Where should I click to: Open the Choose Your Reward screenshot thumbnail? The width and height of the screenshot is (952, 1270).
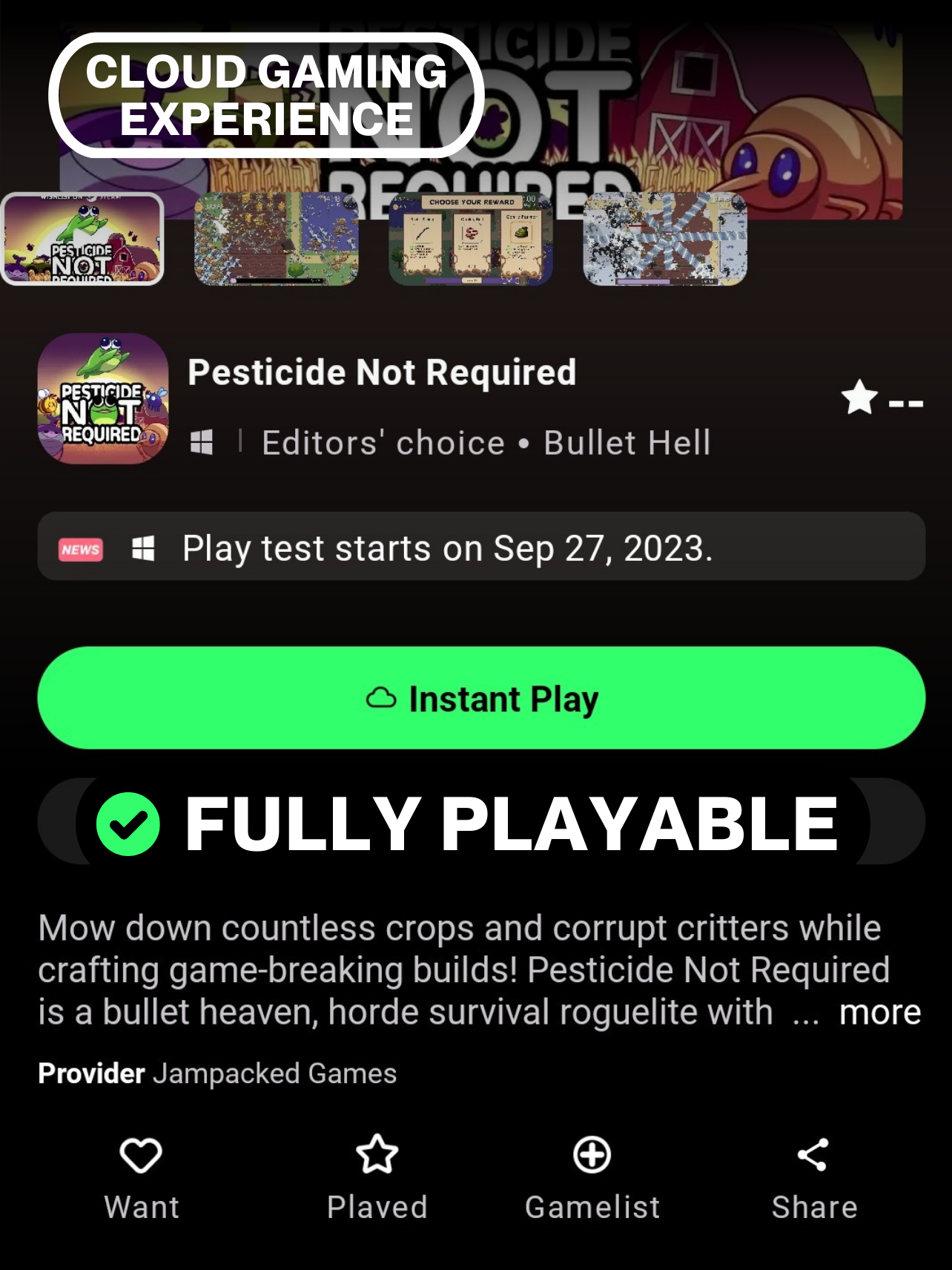pyautogui.click(x=472, y=239)
